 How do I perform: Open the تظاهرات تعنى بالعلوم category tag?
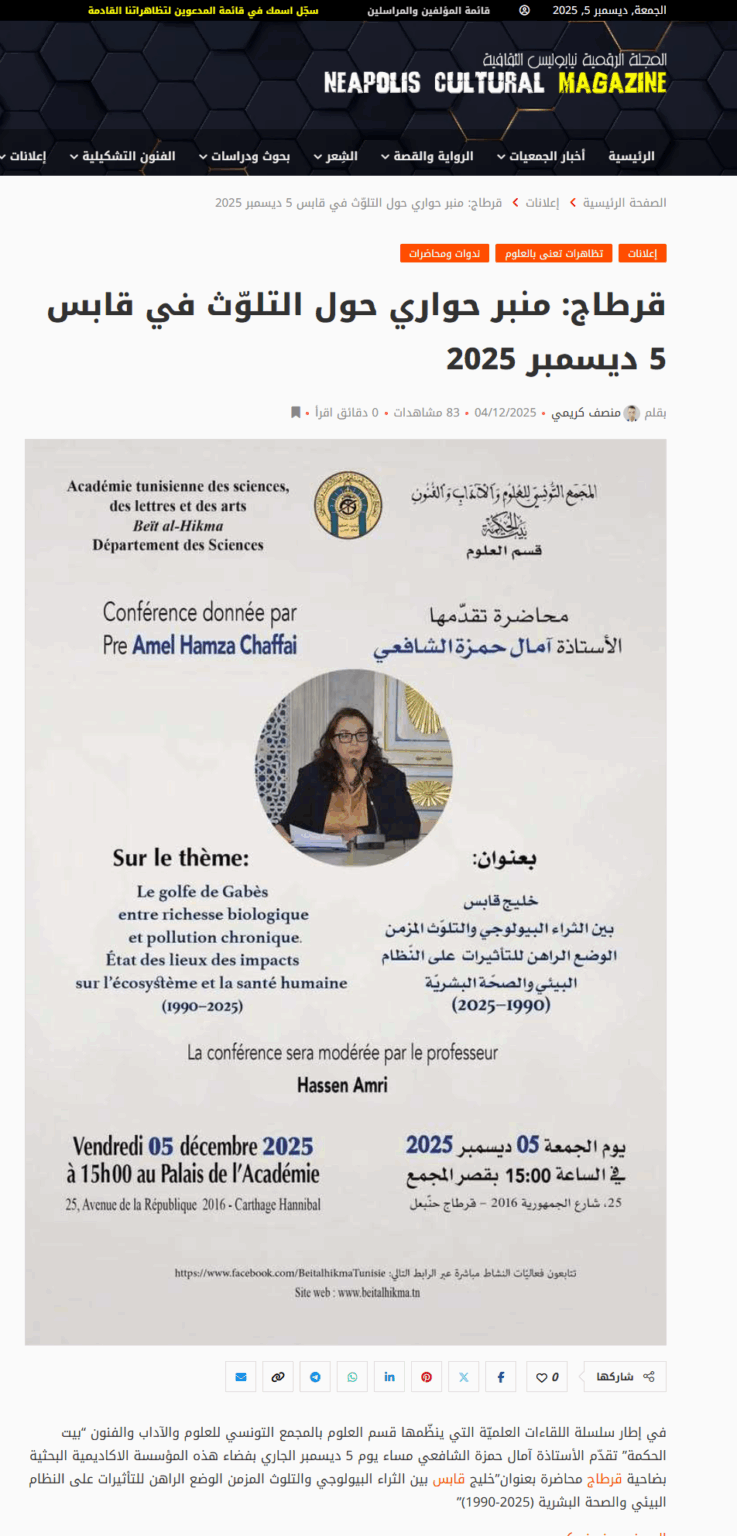point(555,254)
